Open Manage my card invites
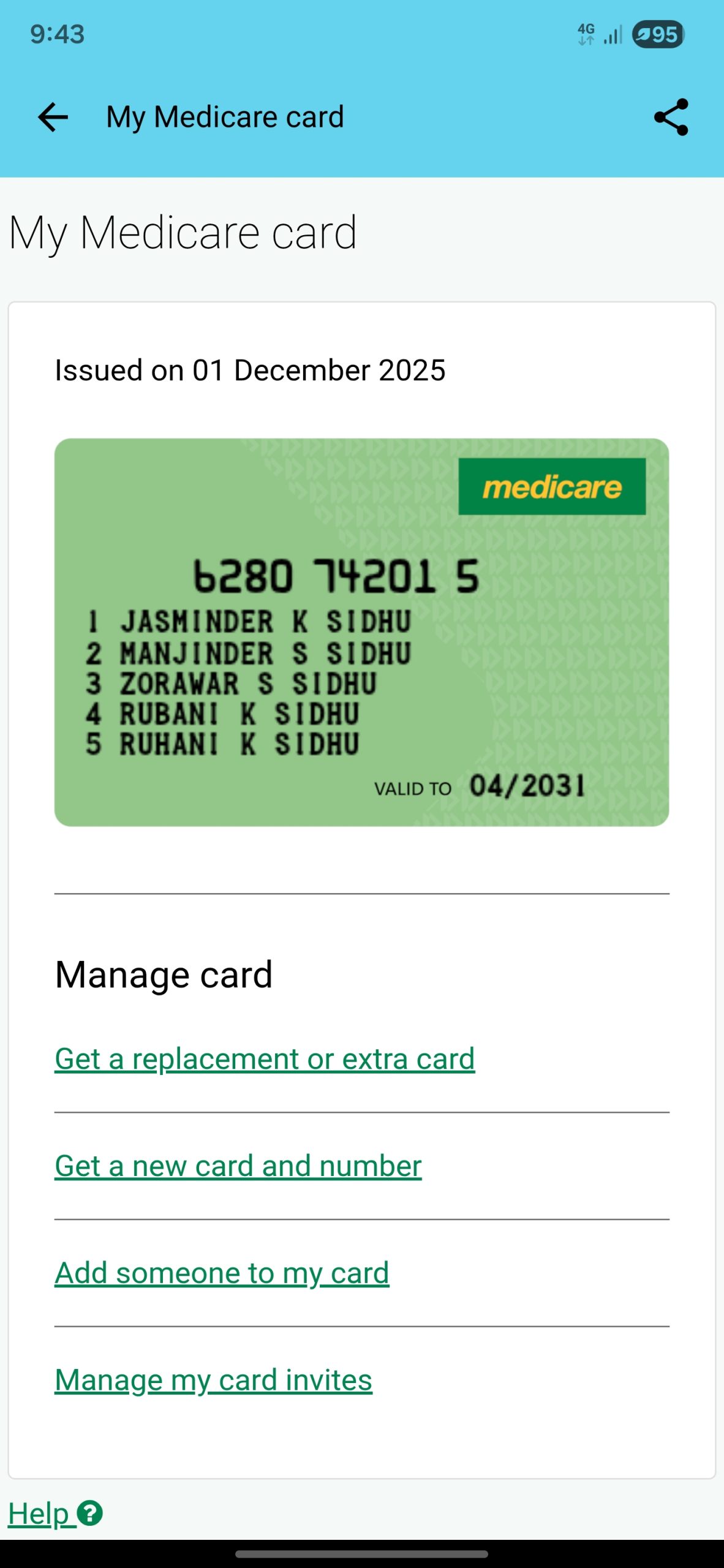The height and width of the screenshot is (1568, 724). [213, 1381]
